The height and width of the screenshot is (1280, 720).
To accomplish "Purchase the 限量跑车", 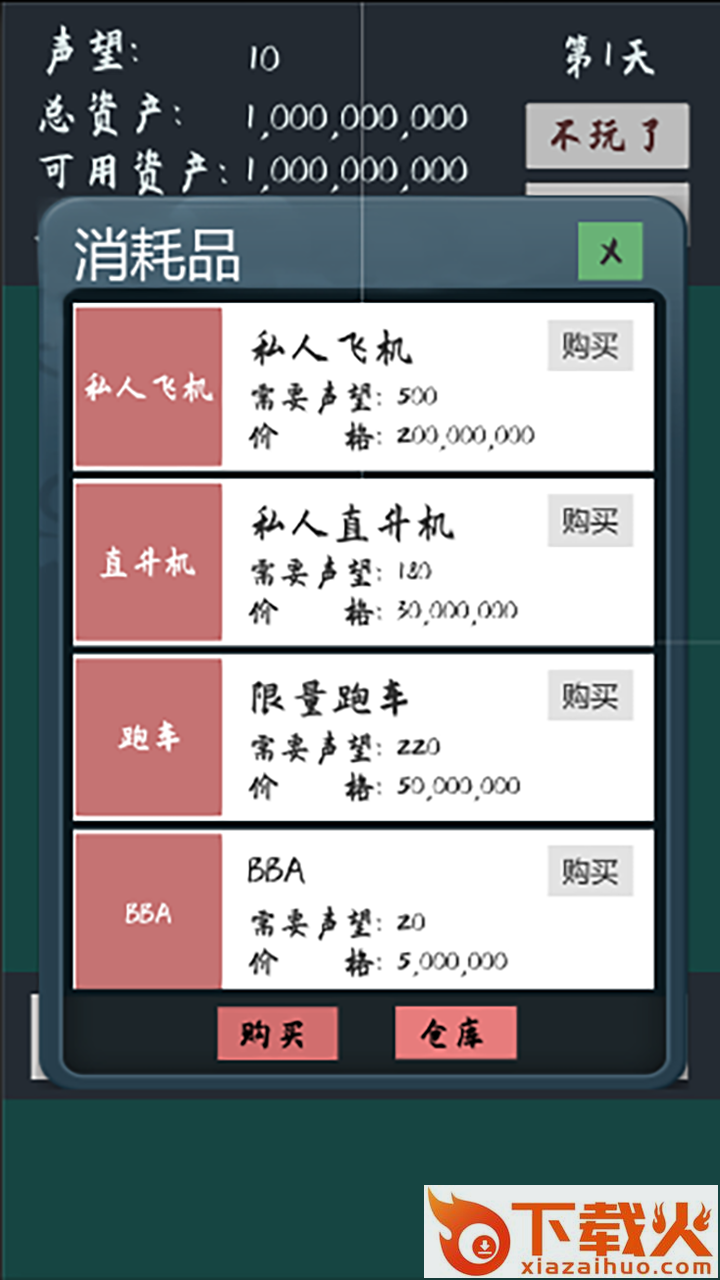I will pos(590,696).
